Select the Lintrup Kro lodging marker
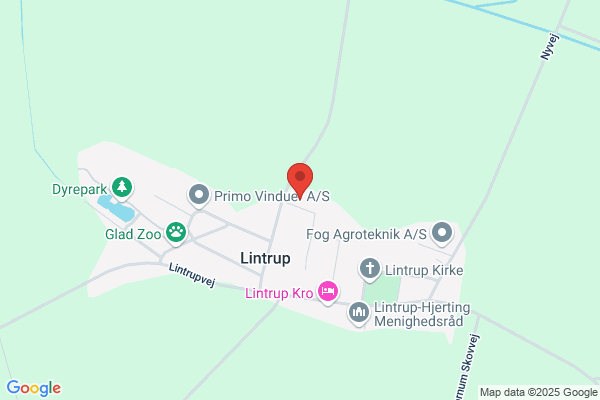 (x=328, y=292)
